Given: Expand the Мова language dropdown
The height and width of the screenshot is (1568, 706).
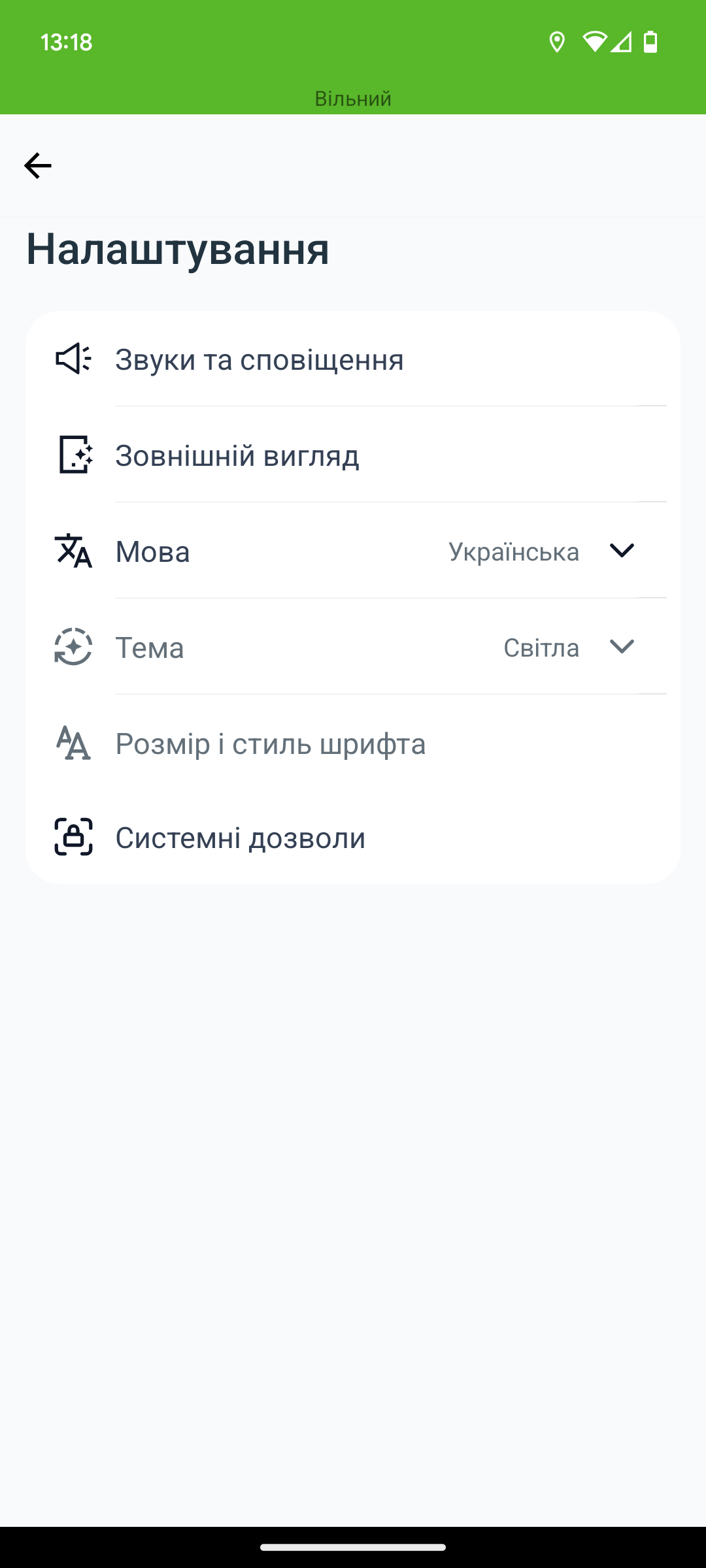Looking at the screenshot, I should coord(622,551).
